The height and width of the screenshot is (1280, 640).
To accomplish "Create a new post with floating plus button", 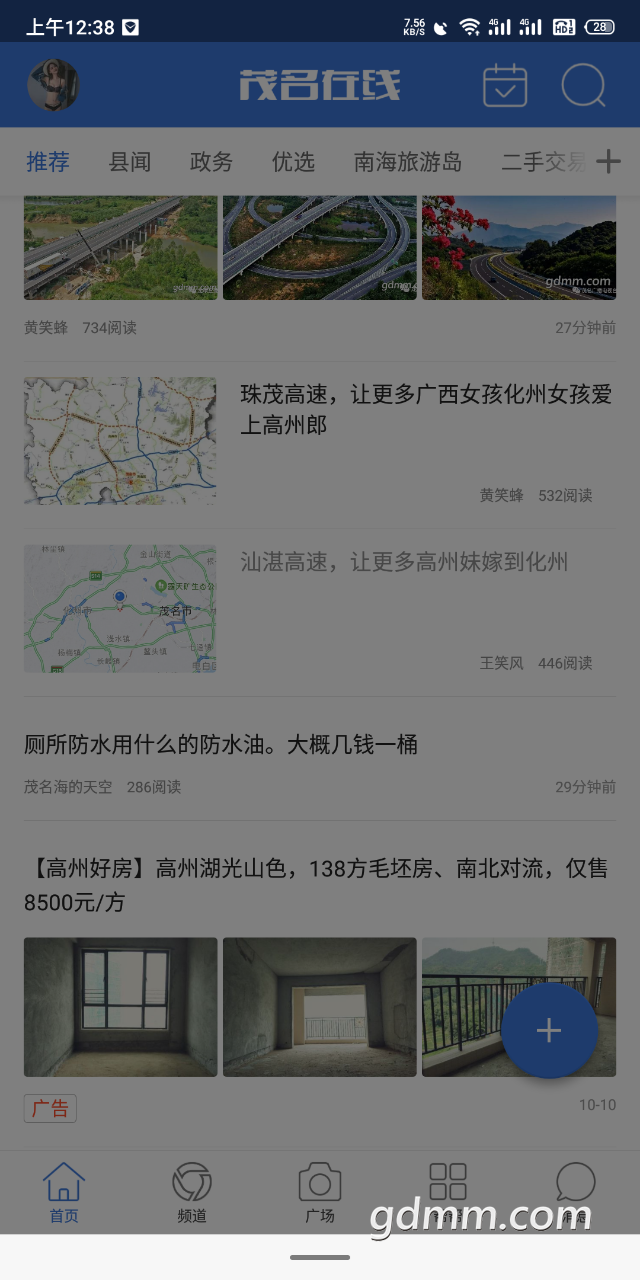I will tap(549, 1031).
